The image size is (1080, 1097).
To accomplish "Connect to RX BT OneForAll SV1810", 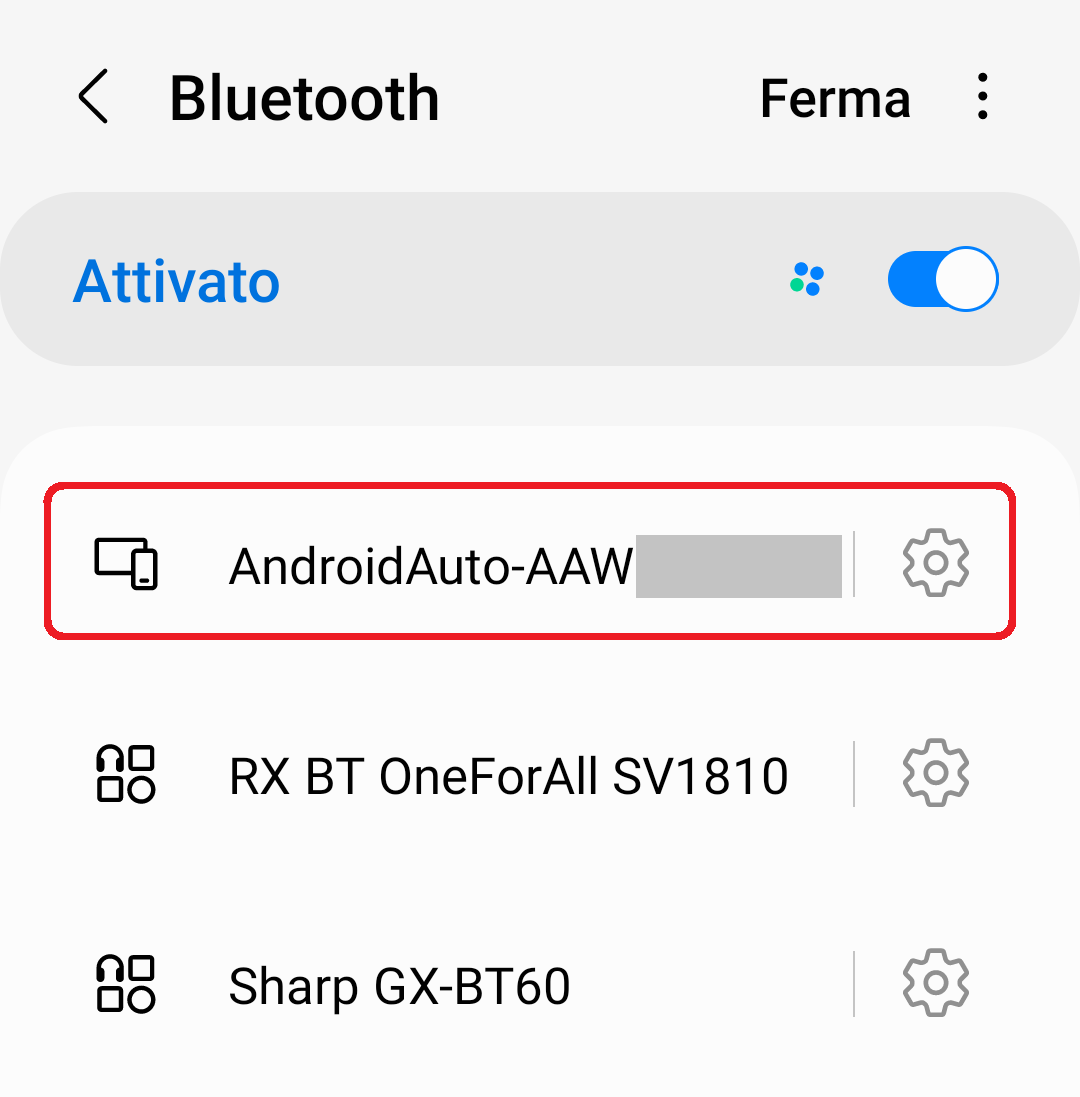I will (x=507, y=776).
